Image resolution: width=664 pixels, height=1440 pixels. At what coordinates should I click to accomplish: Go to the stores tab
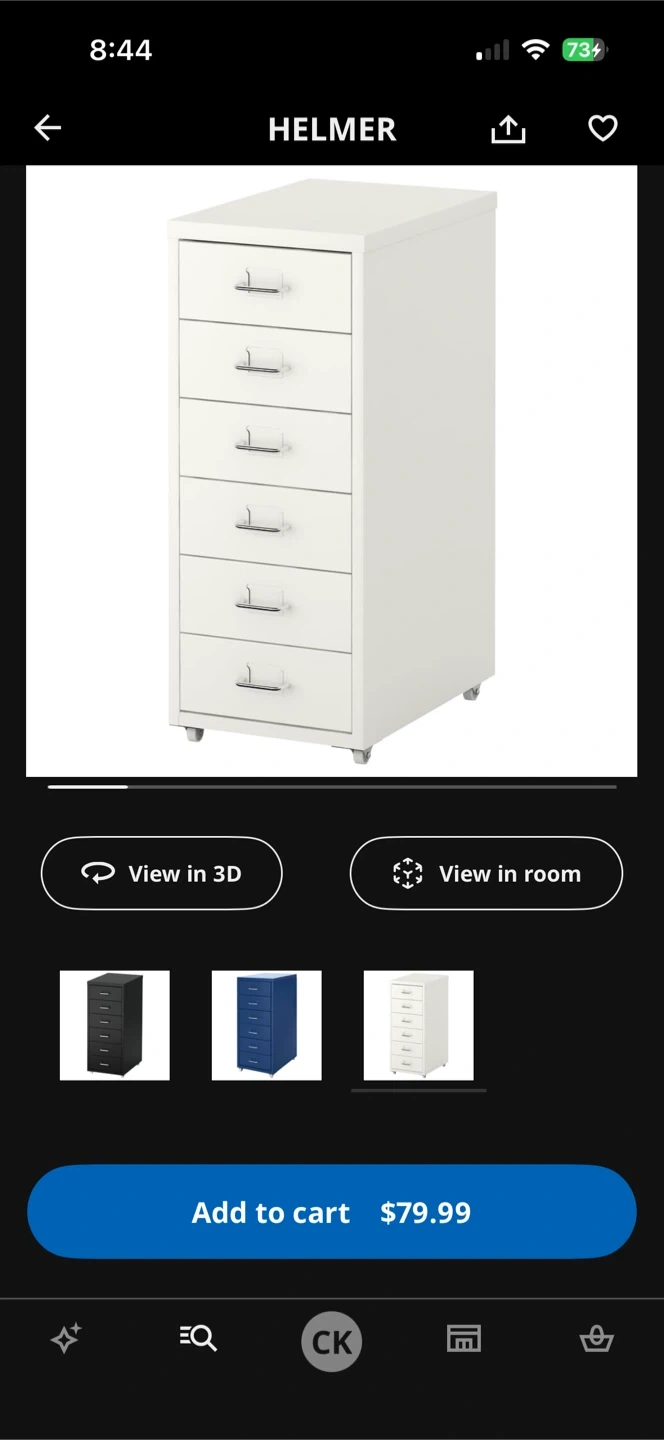pos(463,1339)
